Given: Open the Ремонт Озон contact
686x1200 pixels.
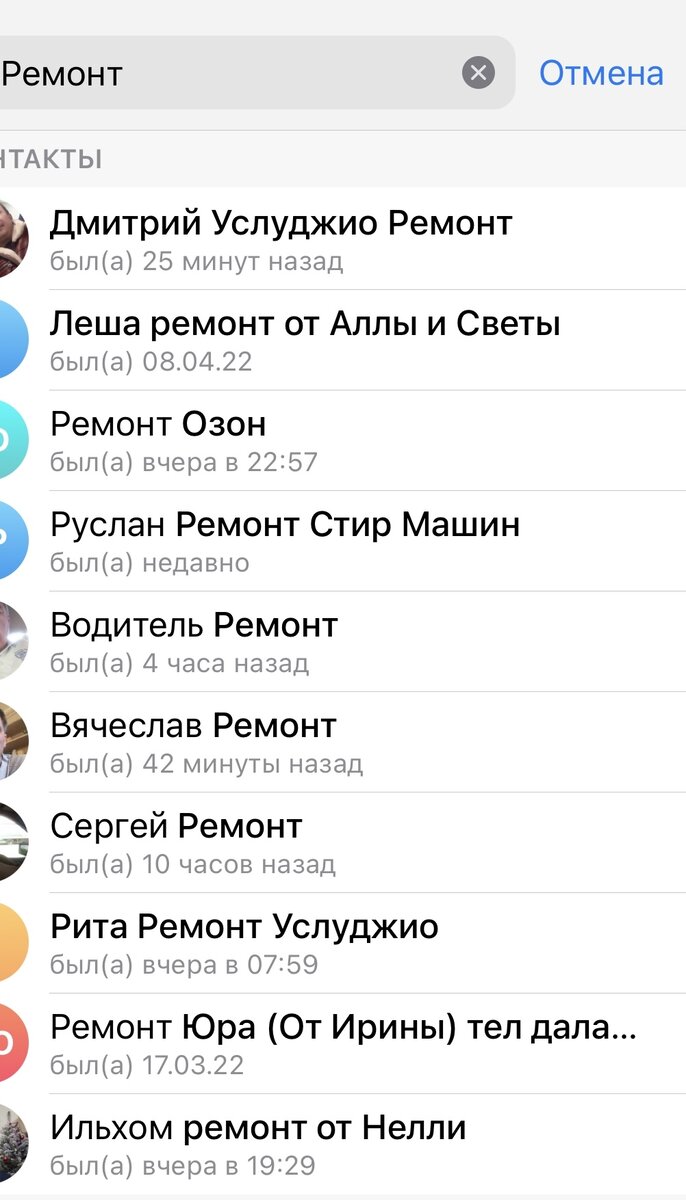Looking at the screenshot, I should 343,440.
